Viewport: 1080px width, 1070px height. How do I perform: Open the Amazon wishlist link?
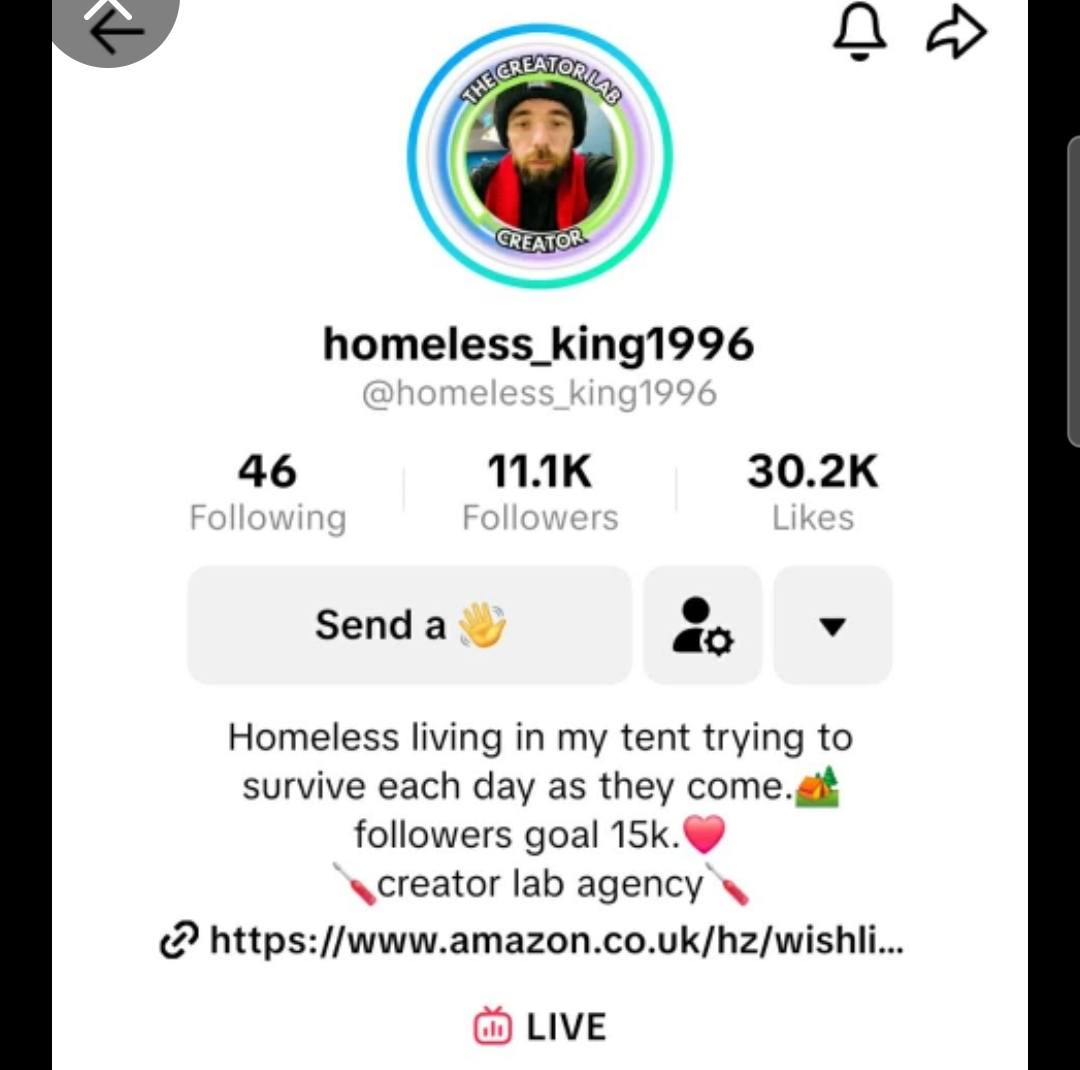pyautogui.click(x=540, y=940)
